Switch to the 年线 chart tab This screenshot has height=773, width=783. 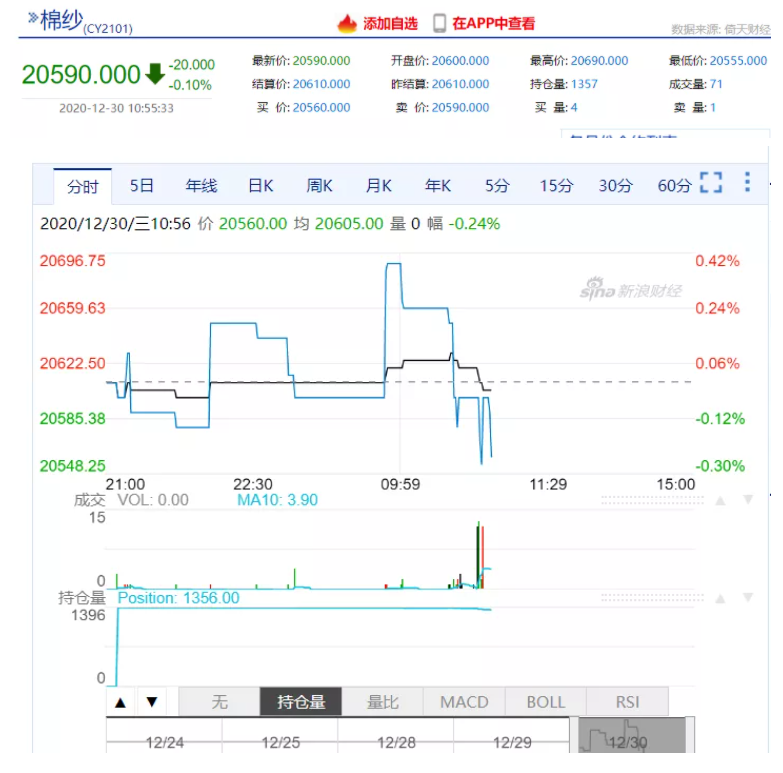[201, 185]
